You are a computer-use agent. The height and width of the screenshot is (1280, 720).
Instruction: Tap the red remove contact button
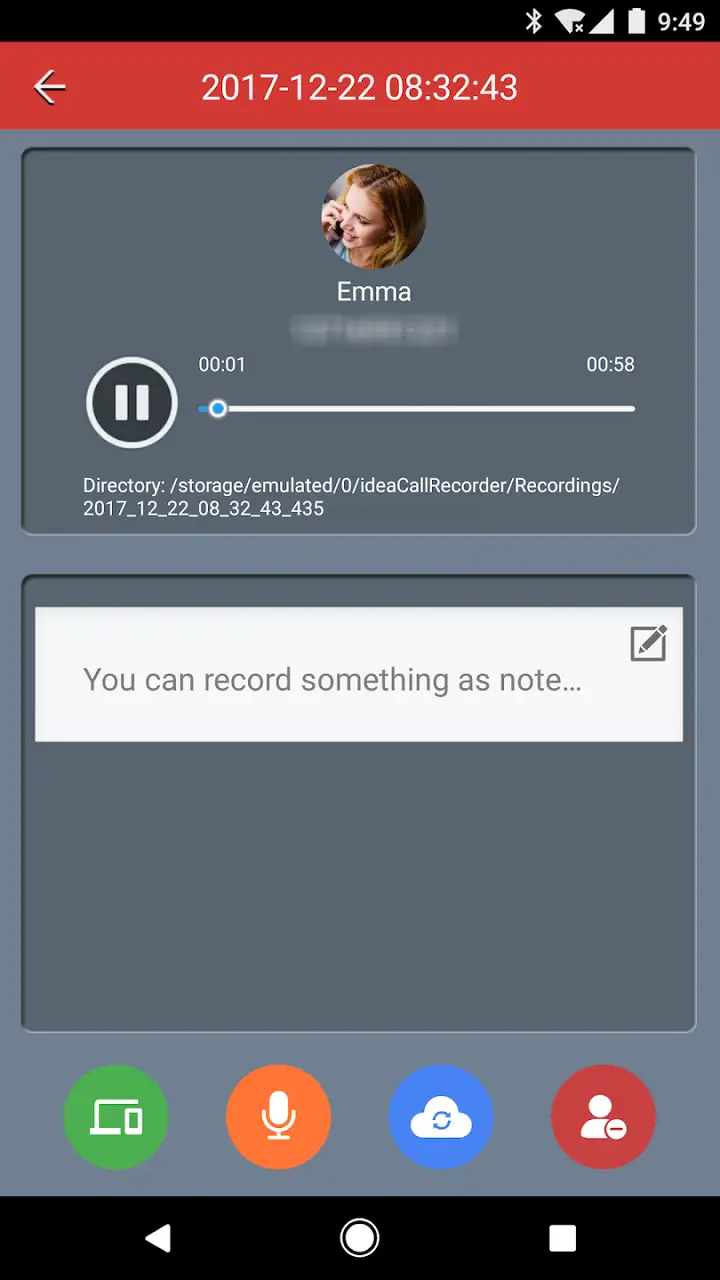603,1117
